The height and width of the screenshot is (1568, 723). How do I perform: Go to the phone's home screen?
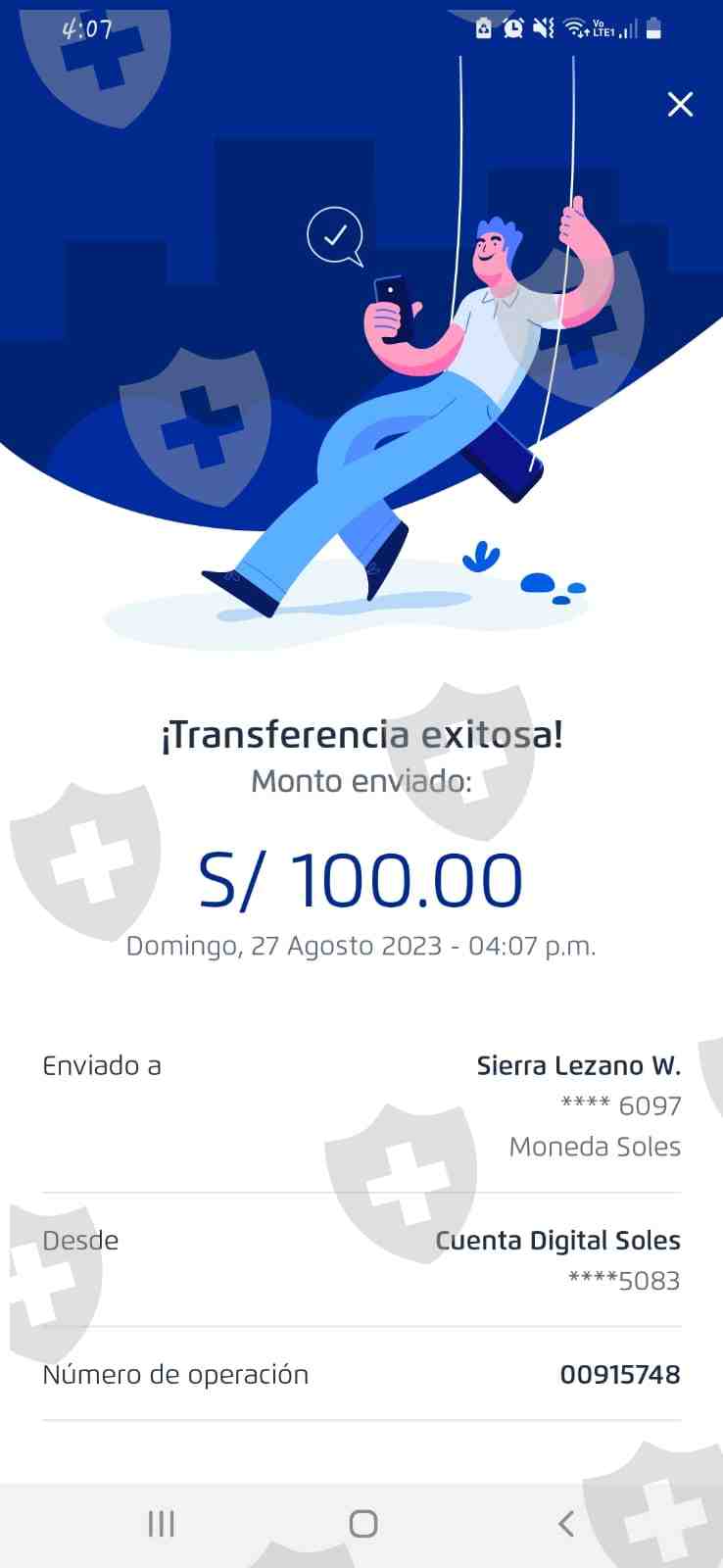pyautogui.click(x=363, y=1524)
